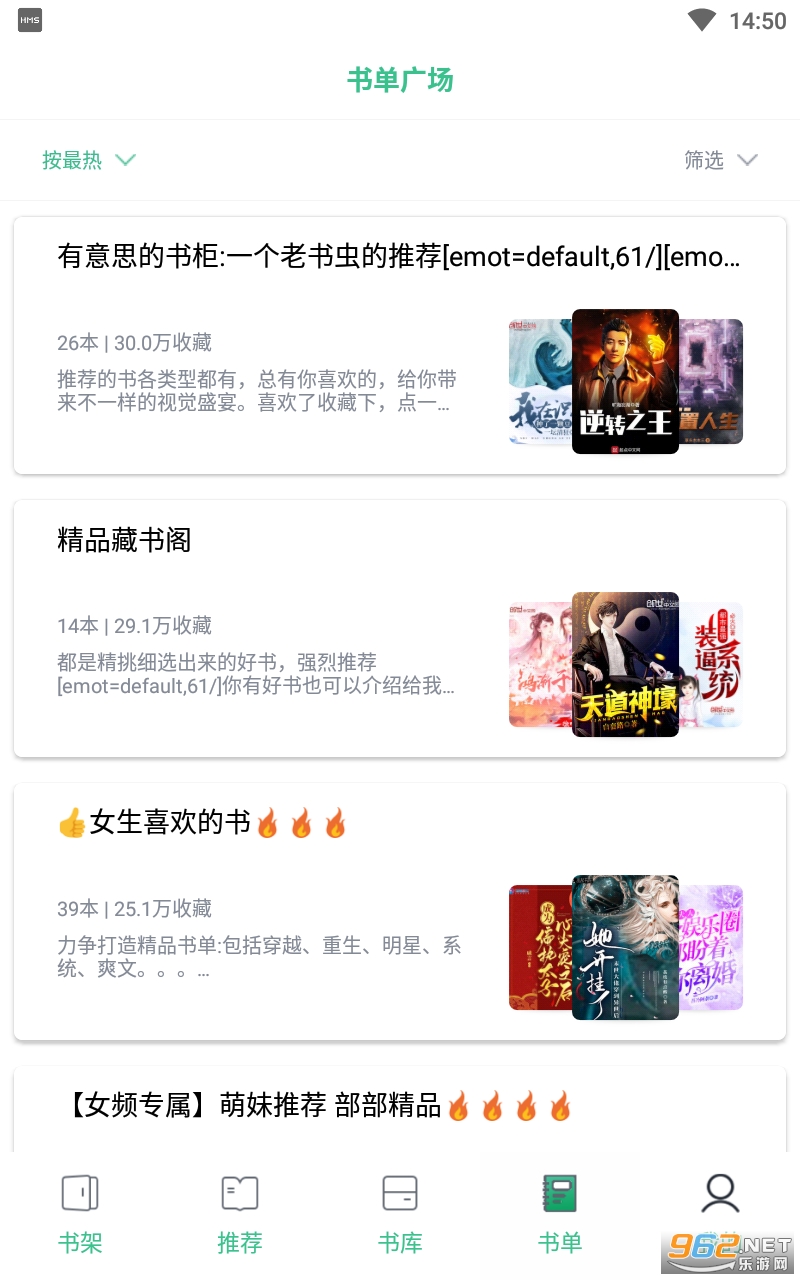Viewport: 800px width, 1280px height.
Task: Open the 【女频专属】萌妹推荐 book list
Action: 400,1109
